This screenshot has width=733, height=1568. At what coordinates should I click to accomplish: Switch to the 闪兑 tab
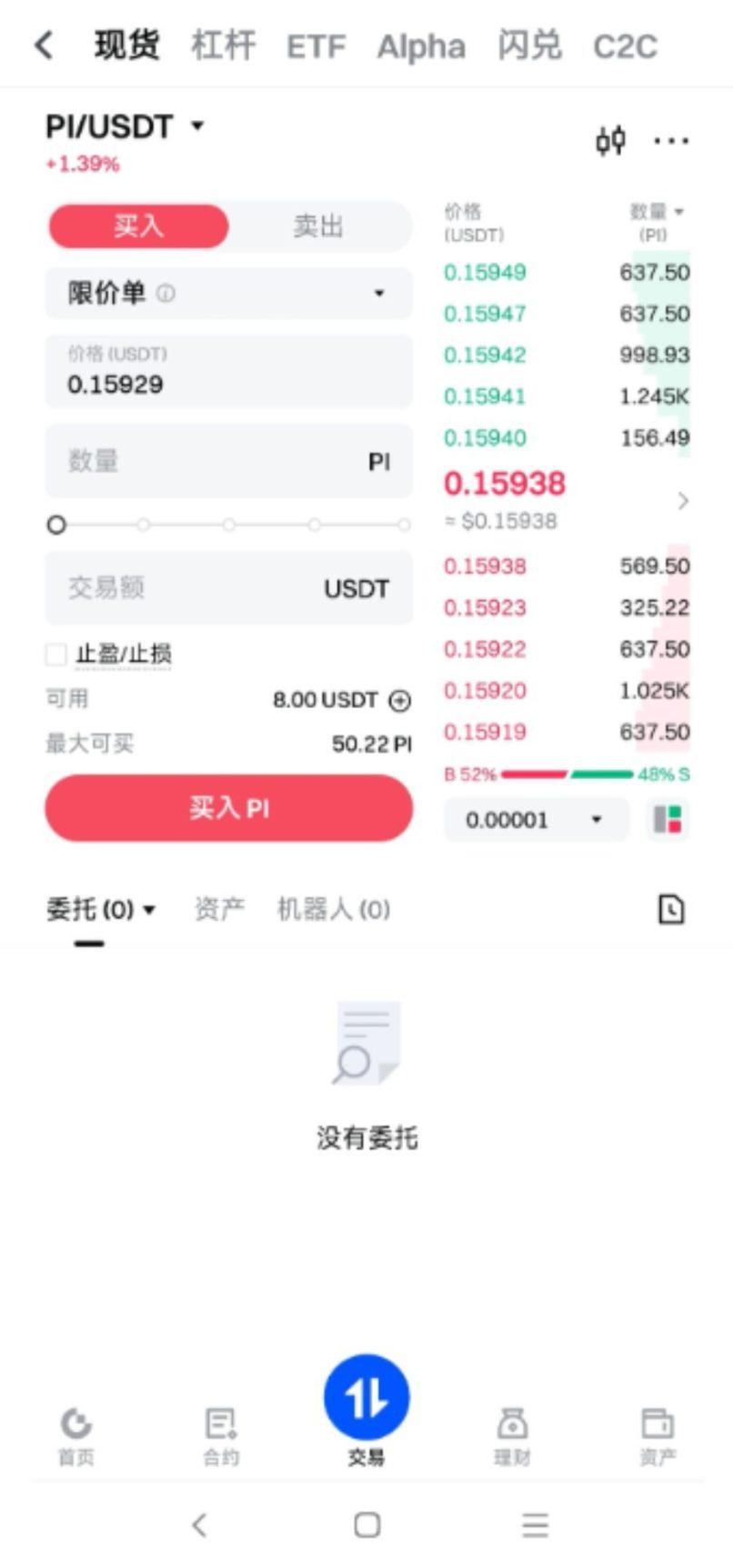point(529,45)
